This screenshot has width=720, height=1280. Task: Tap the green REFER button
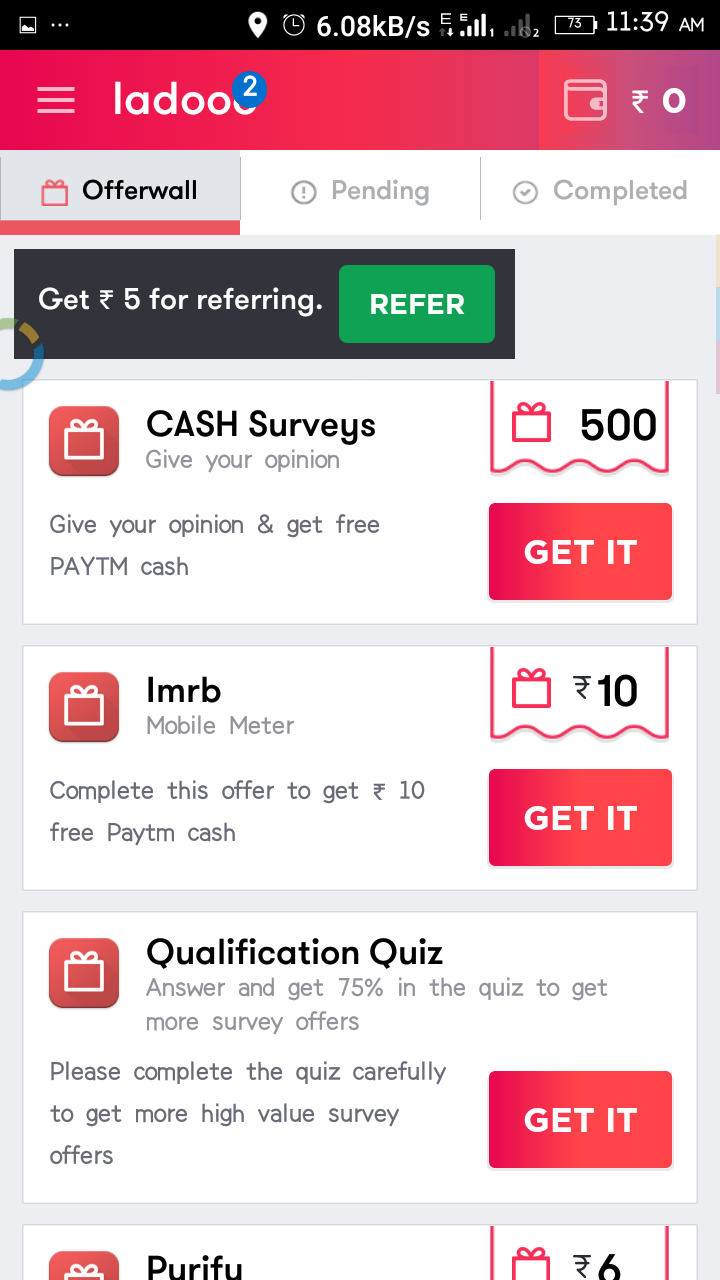pos(417,304)
